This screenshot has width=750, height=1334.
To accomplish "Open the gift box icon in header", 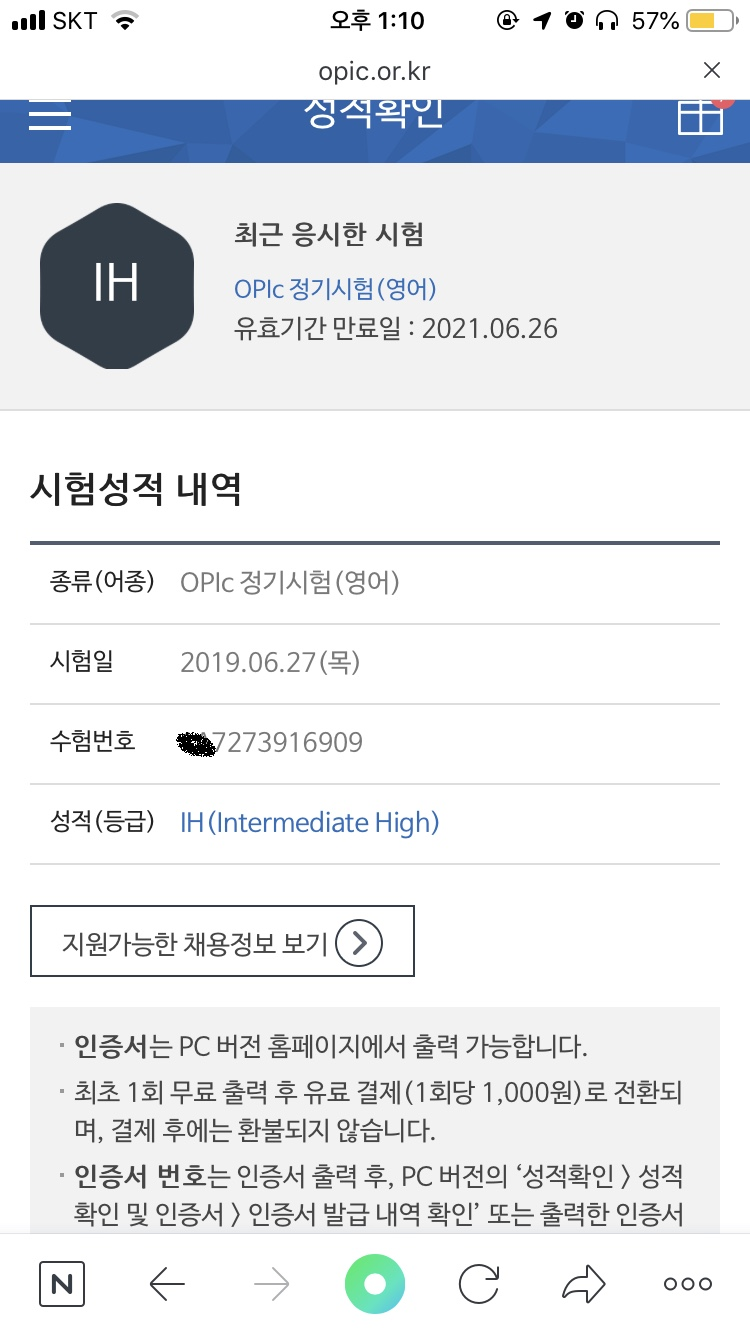I will [x=701, y=116].
